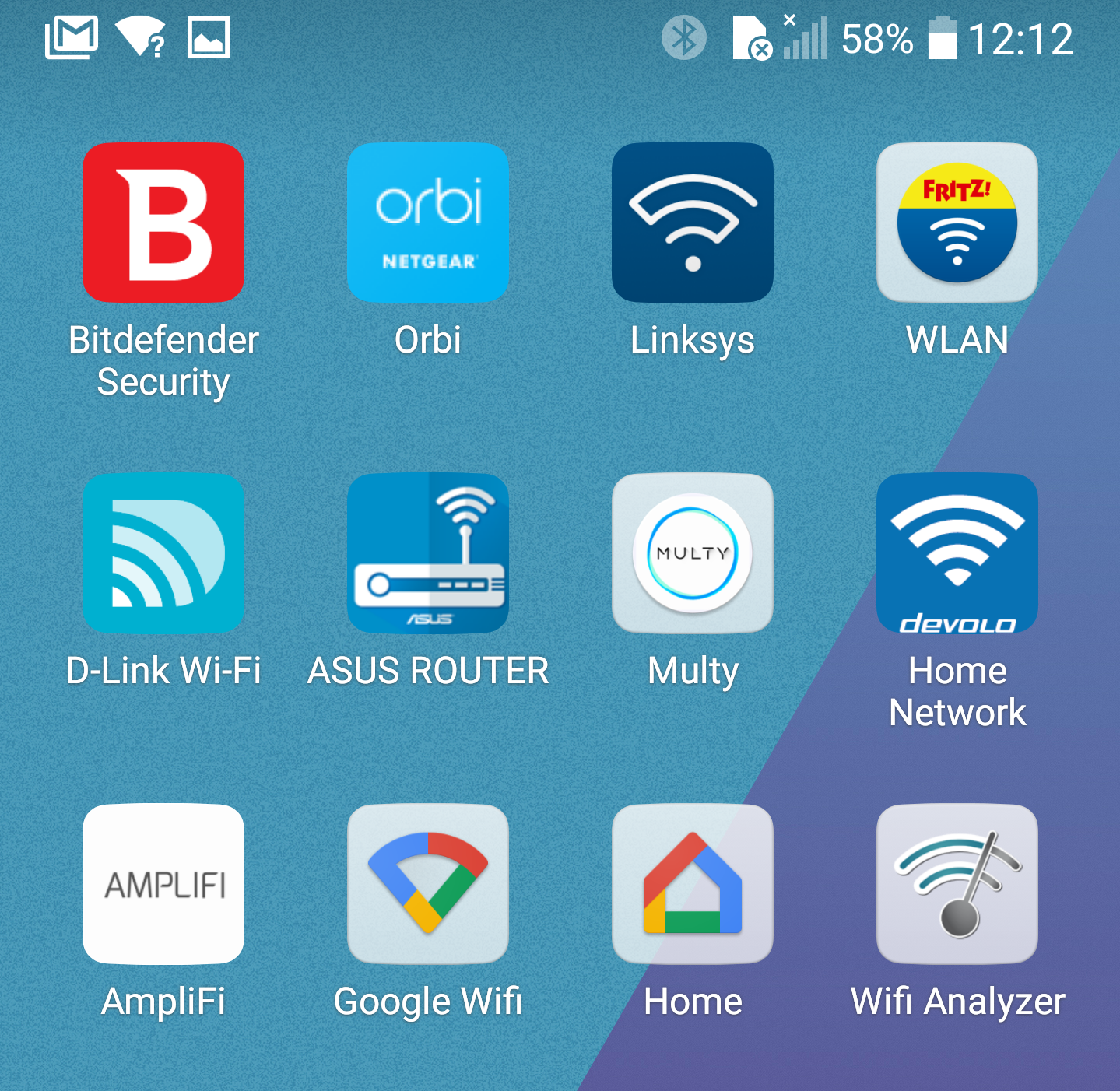Launch the Google Wifi app
The width and height of the screenshot is (1120, 1091).
[428, 884]
